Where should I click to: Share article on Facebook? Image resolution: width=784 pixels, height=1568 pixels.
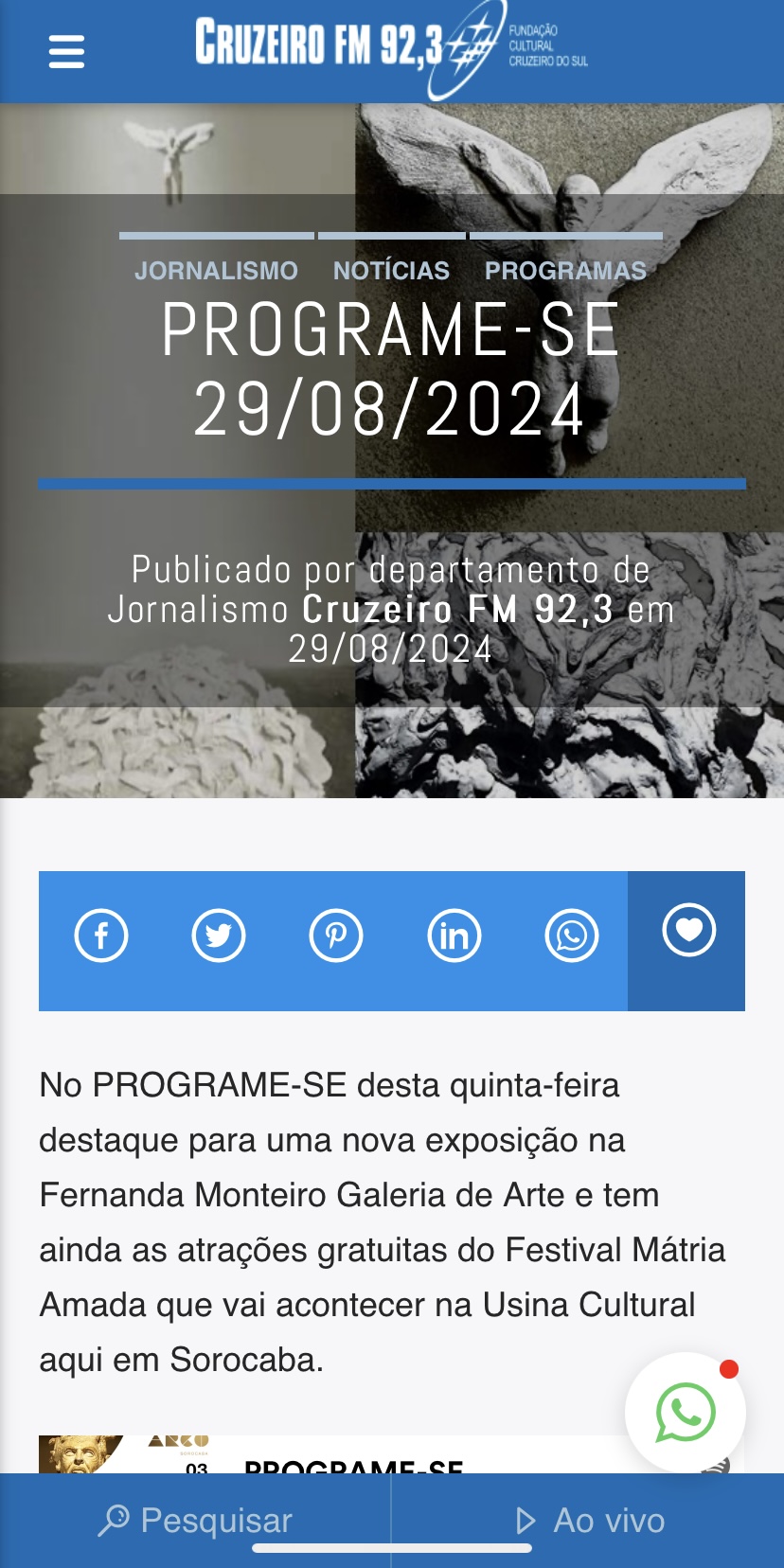click(x=101, y=935)
